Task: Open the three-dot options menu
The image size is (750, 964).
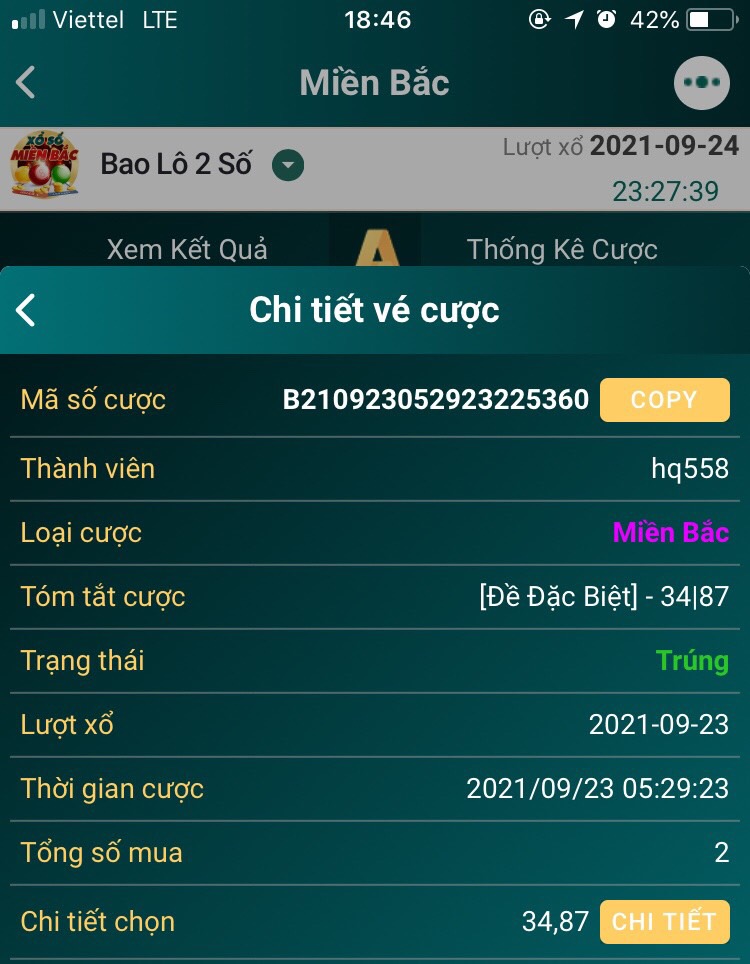Action: click(702, 83)
